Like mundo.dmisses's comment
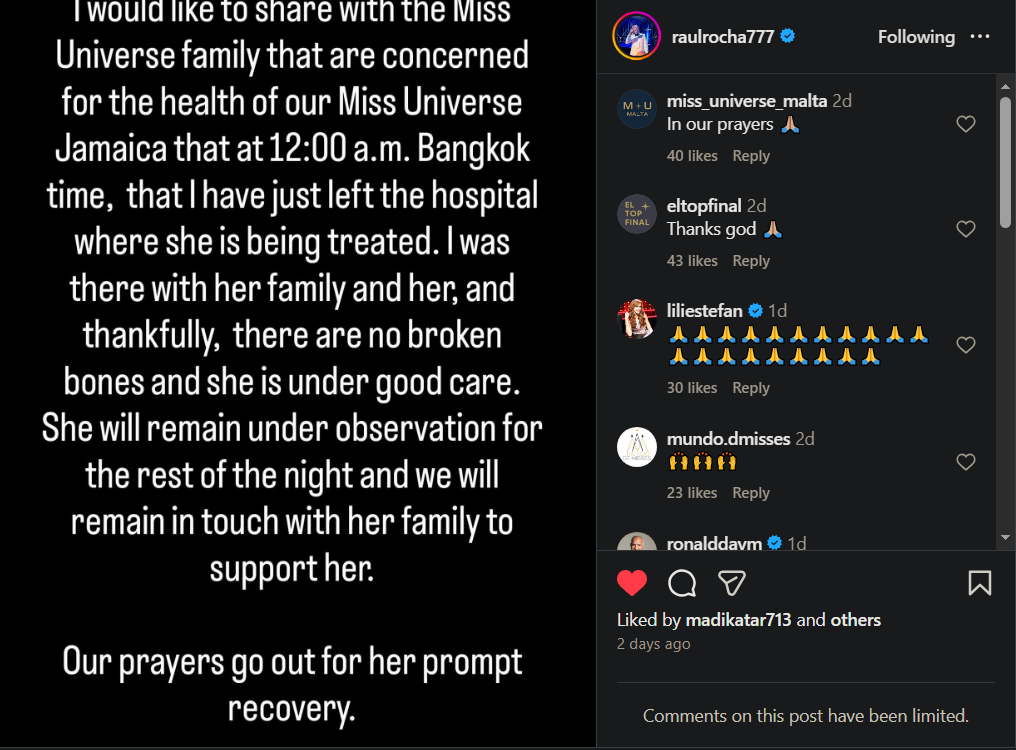The height and width of the screenshot is (750, 1016). (x=965, y=462)
